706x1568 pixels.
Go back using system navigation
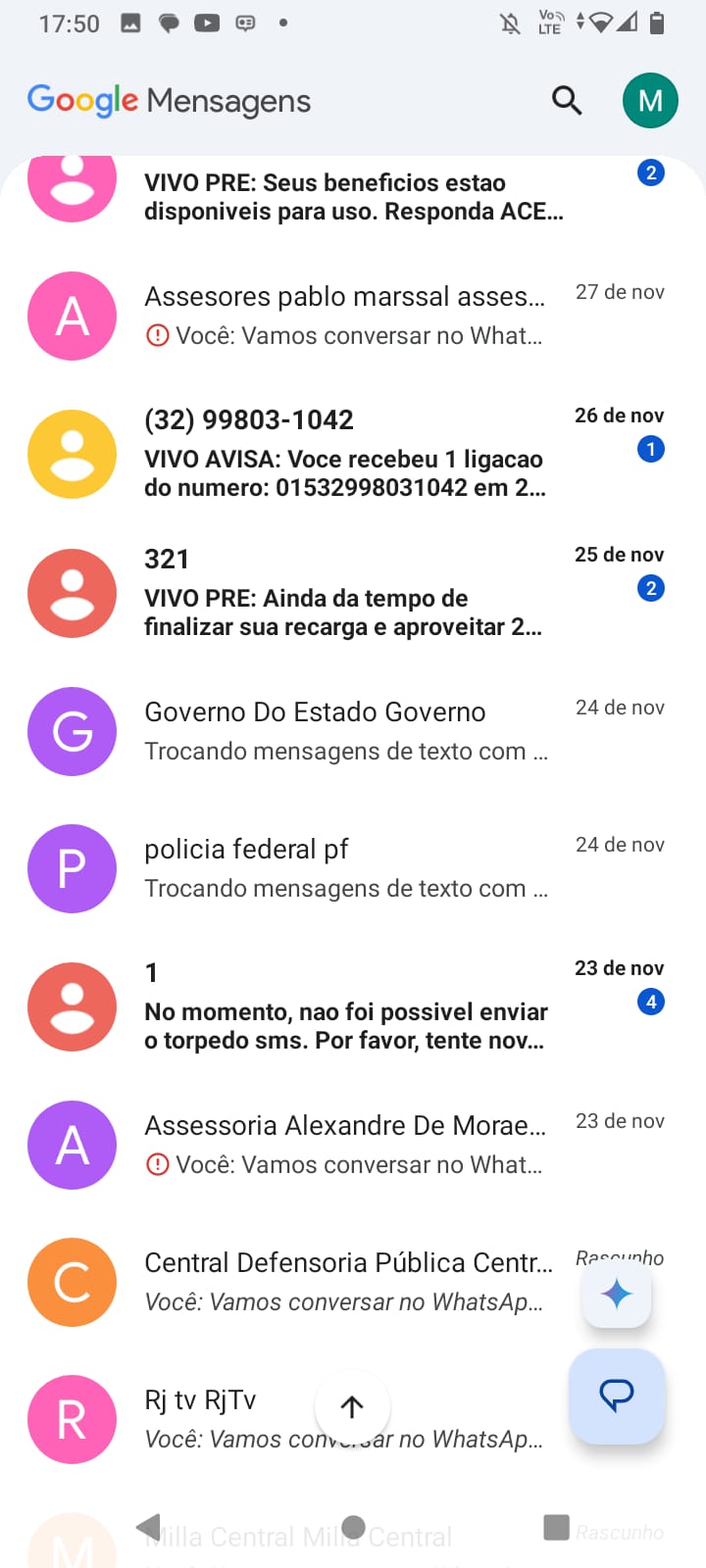149,1527
